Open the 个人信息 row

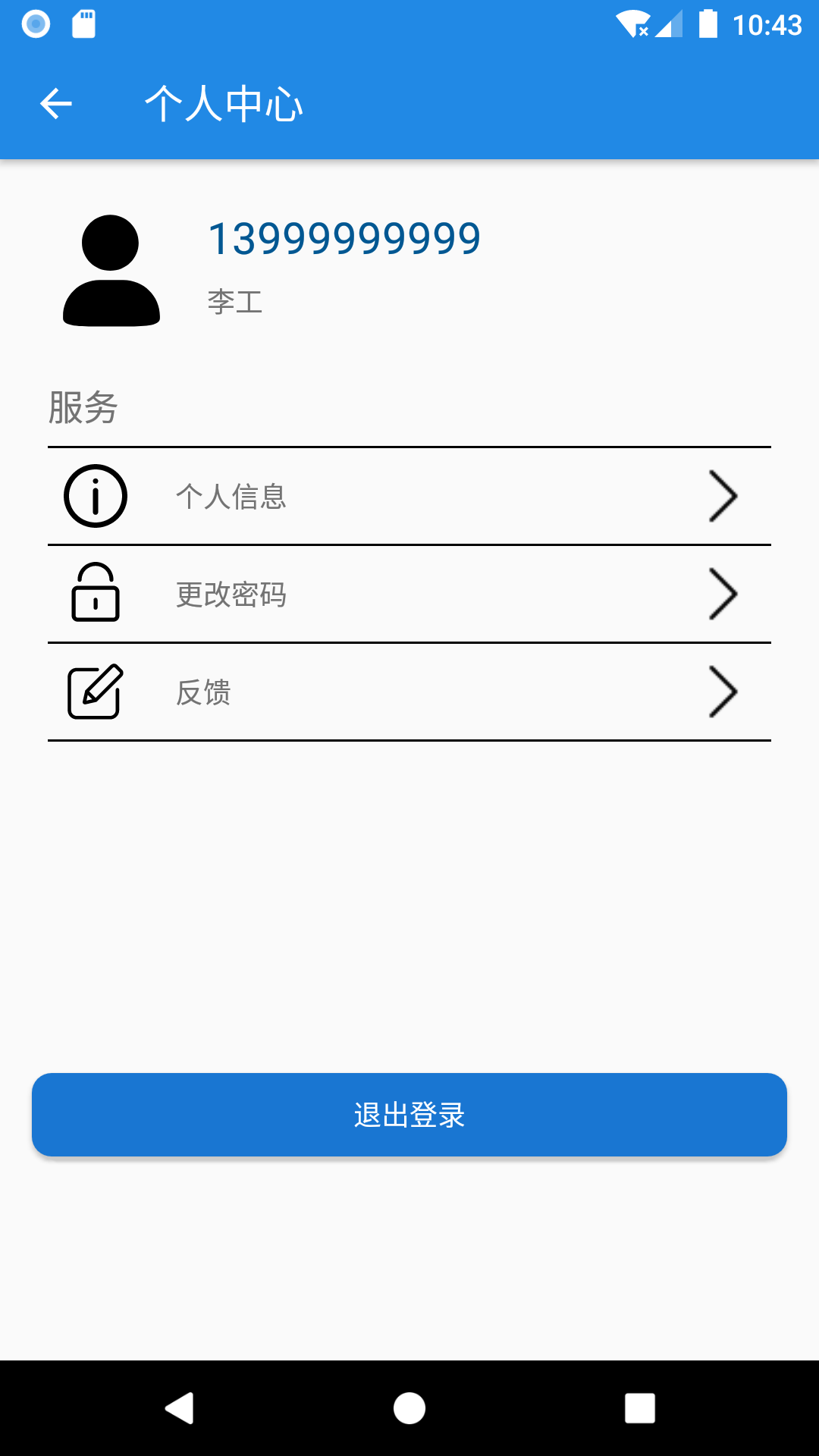[x=409, y=497]
